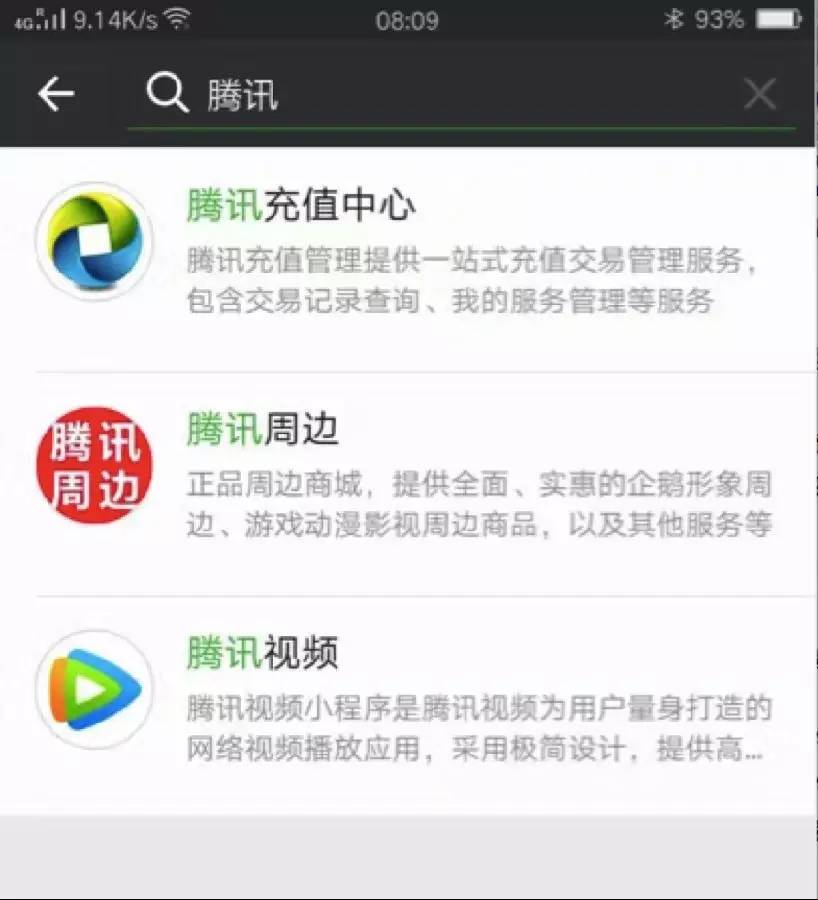Open the 腾讯视频 mini program
Viewport: 818px width, 900px height.
(x=409, y=706)
